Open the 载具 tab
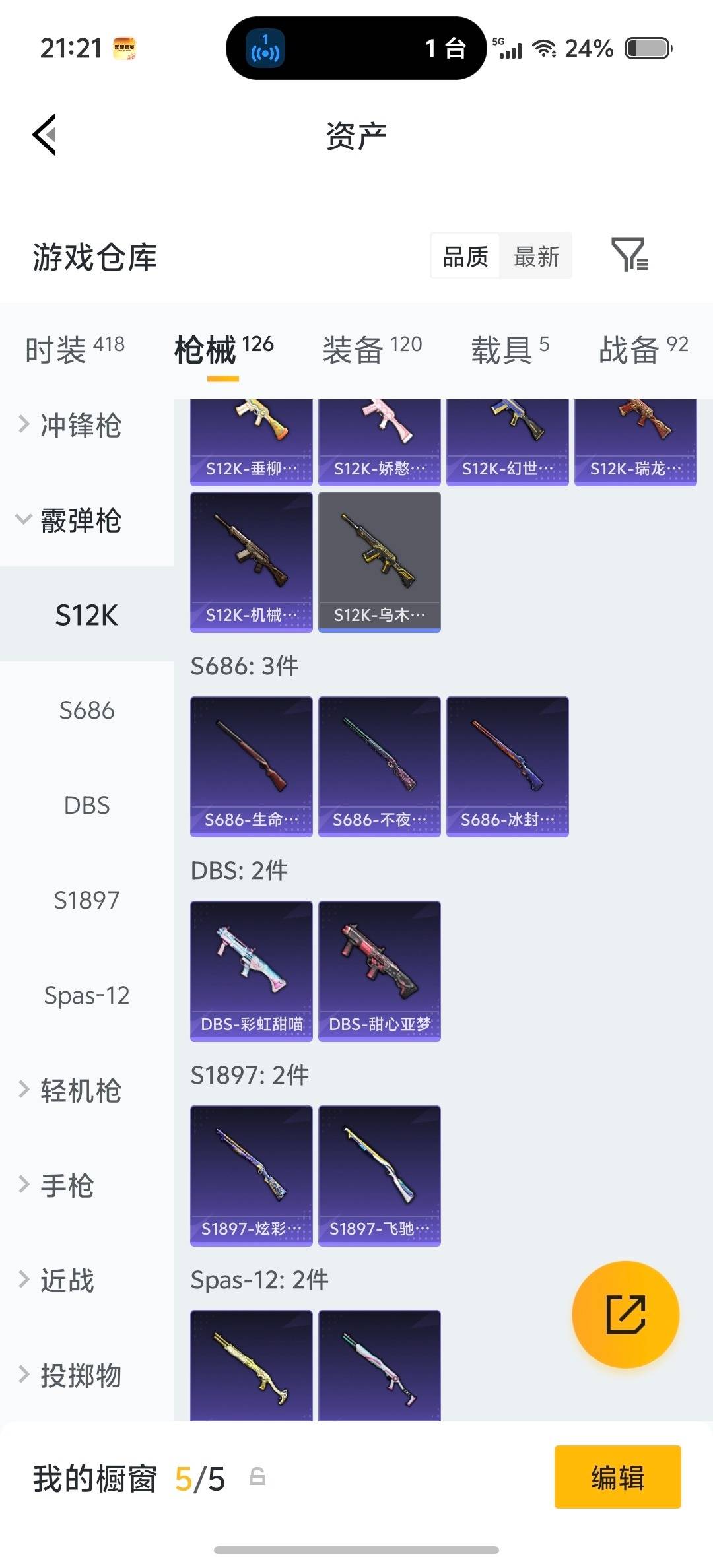 pos(505,350)
